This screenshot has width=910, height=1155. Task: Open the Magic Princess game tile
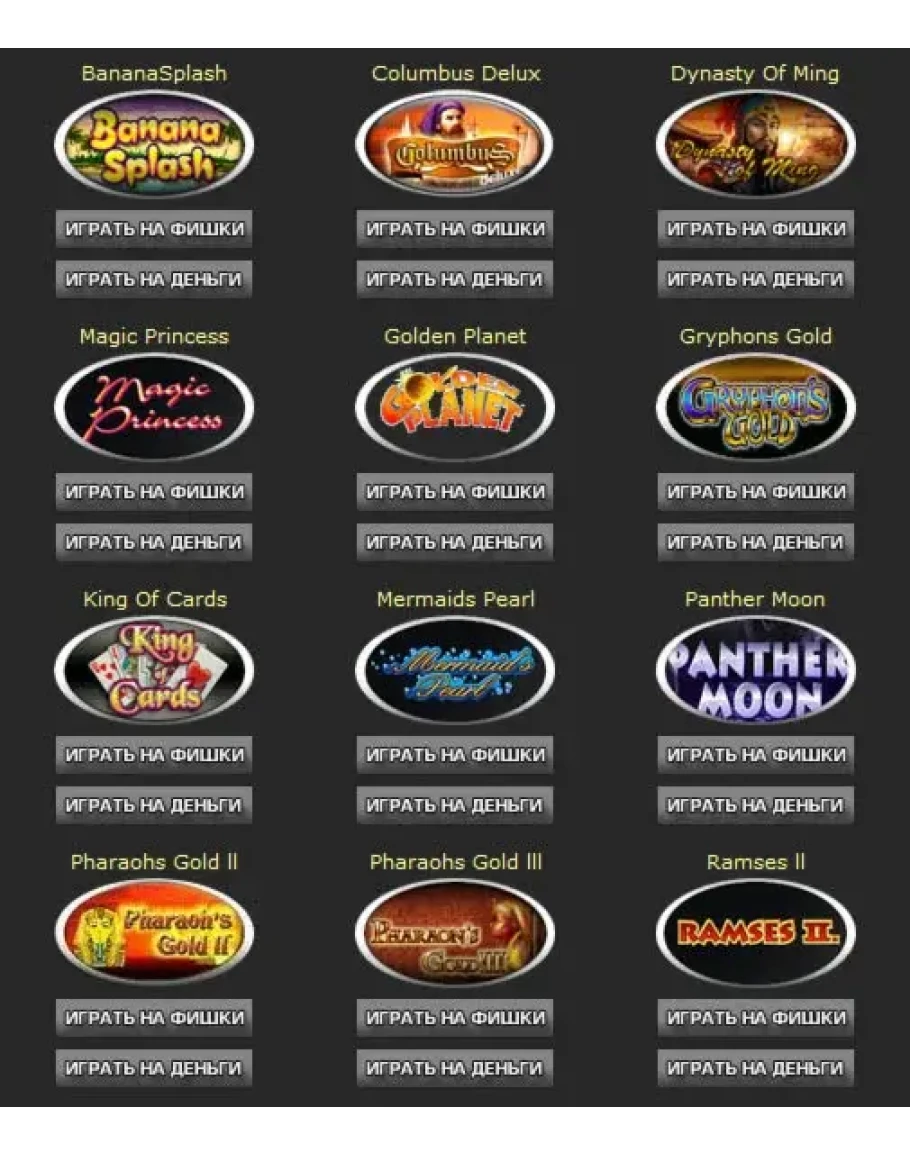coord(154,408)
